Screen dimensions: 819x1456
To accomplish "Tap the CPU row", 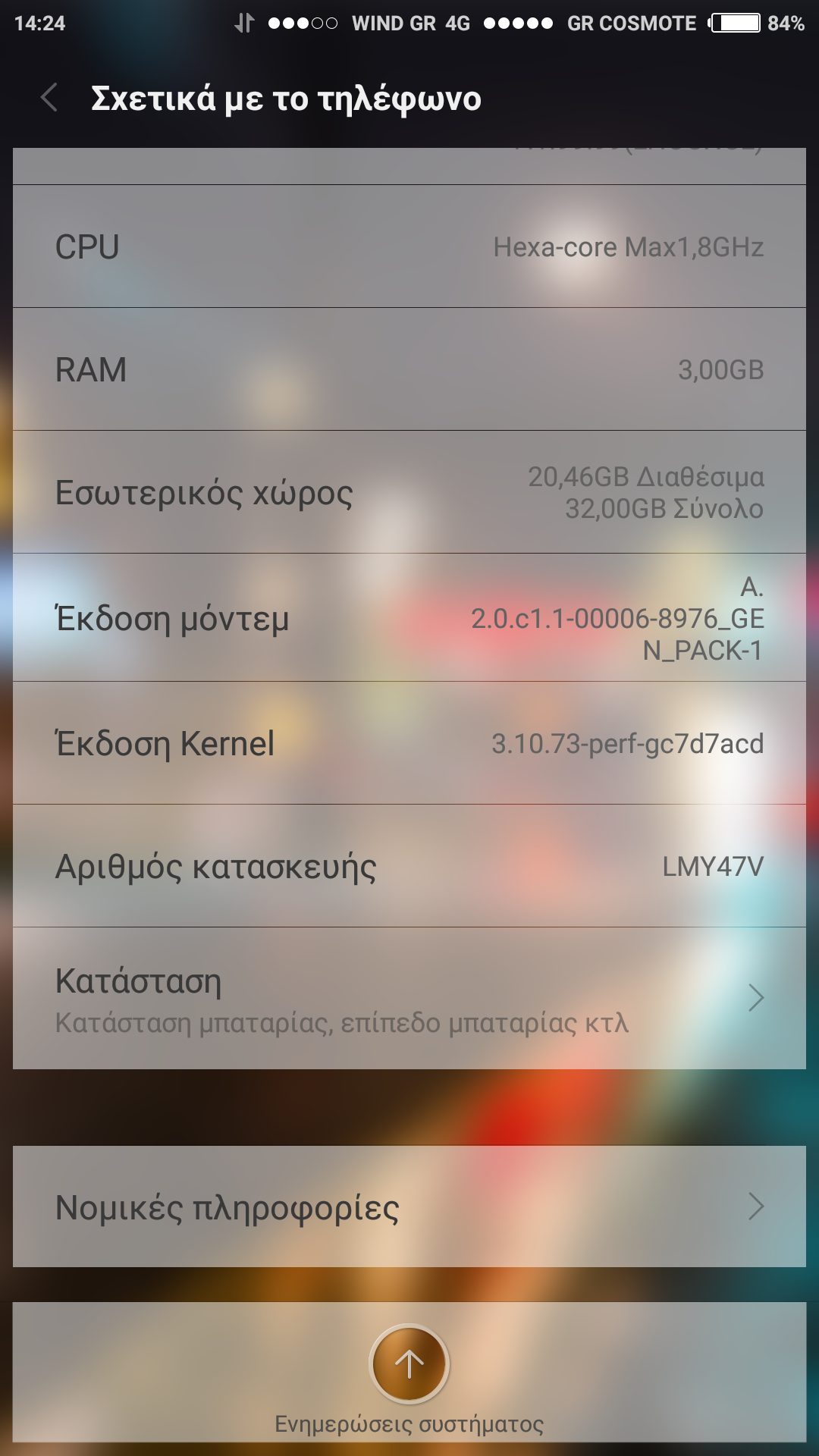I will pyautogui.click(x=409, y=246).
